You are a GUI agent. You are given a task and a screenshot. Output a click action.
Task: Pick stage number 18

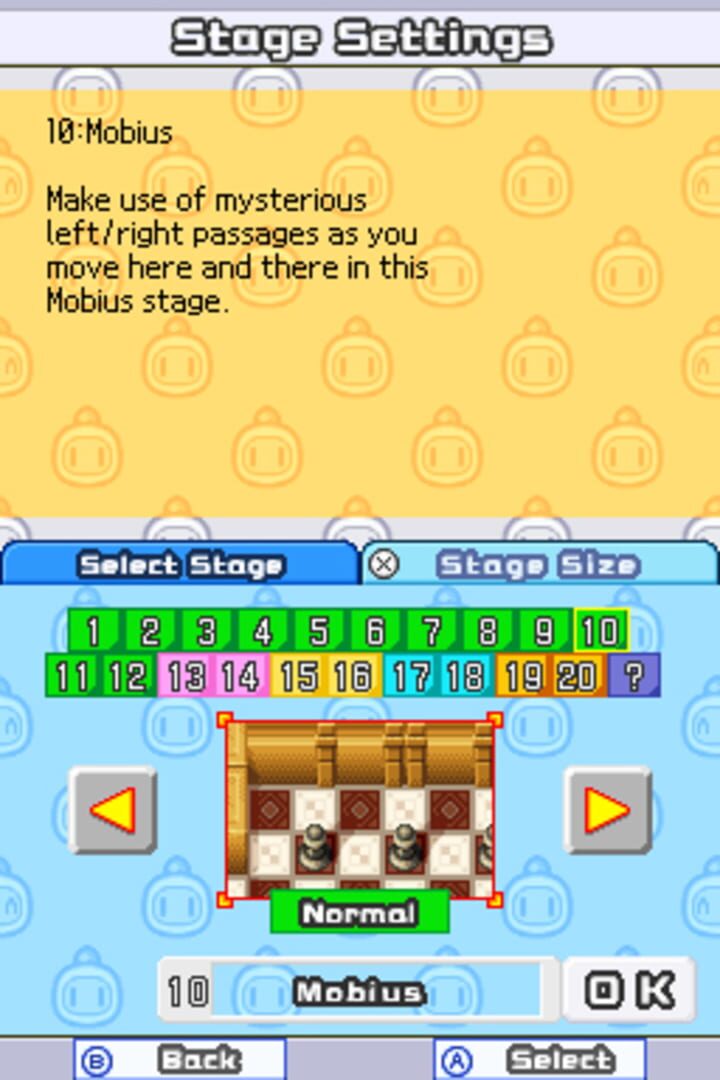(465, 677)
